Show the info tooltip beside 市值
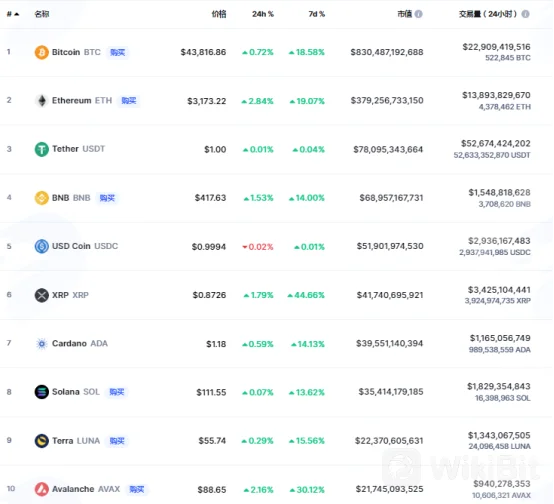This screenshot has height=504, width=554. click(419, 14)
